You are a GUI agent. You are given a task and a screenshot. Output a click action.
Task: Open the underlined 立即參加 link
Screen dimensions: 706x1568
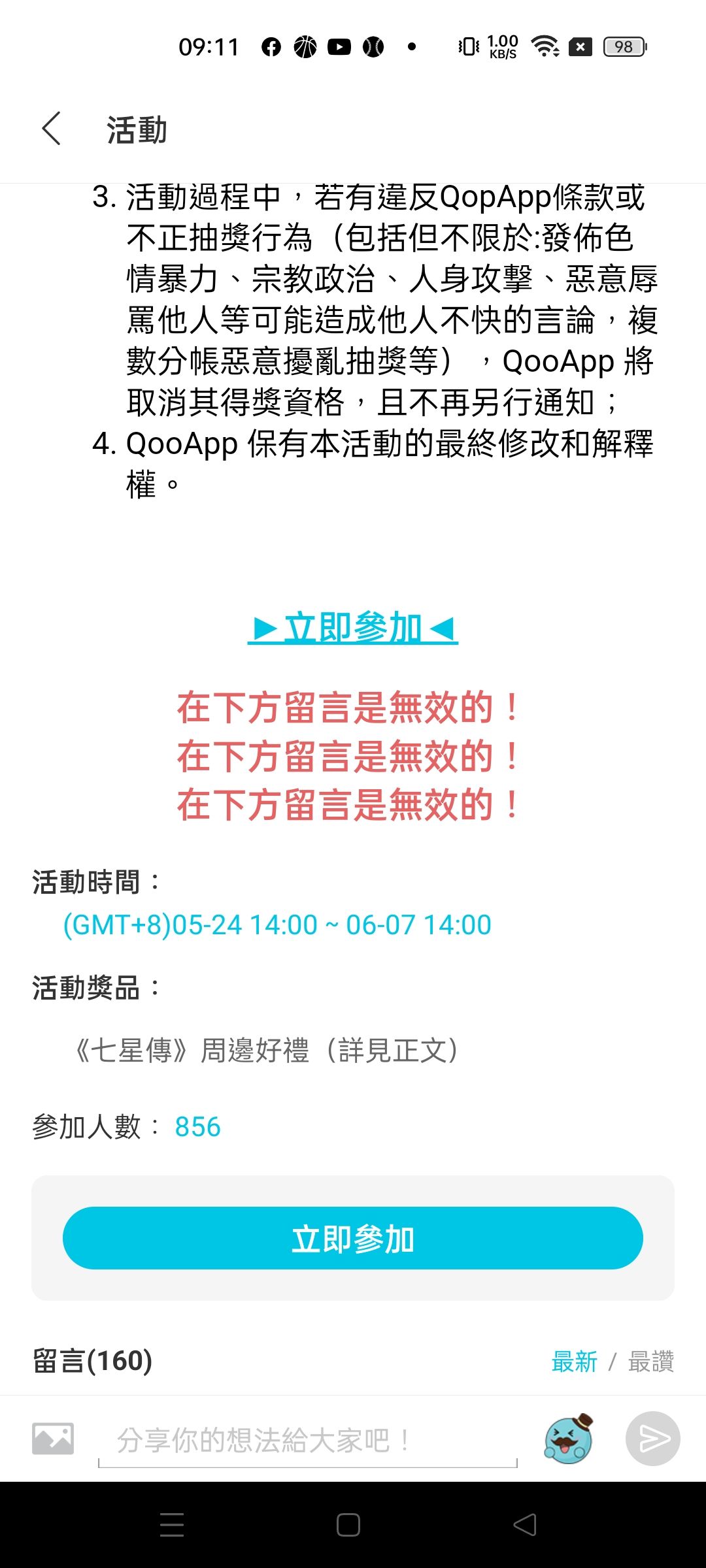(x=353, y=628)
